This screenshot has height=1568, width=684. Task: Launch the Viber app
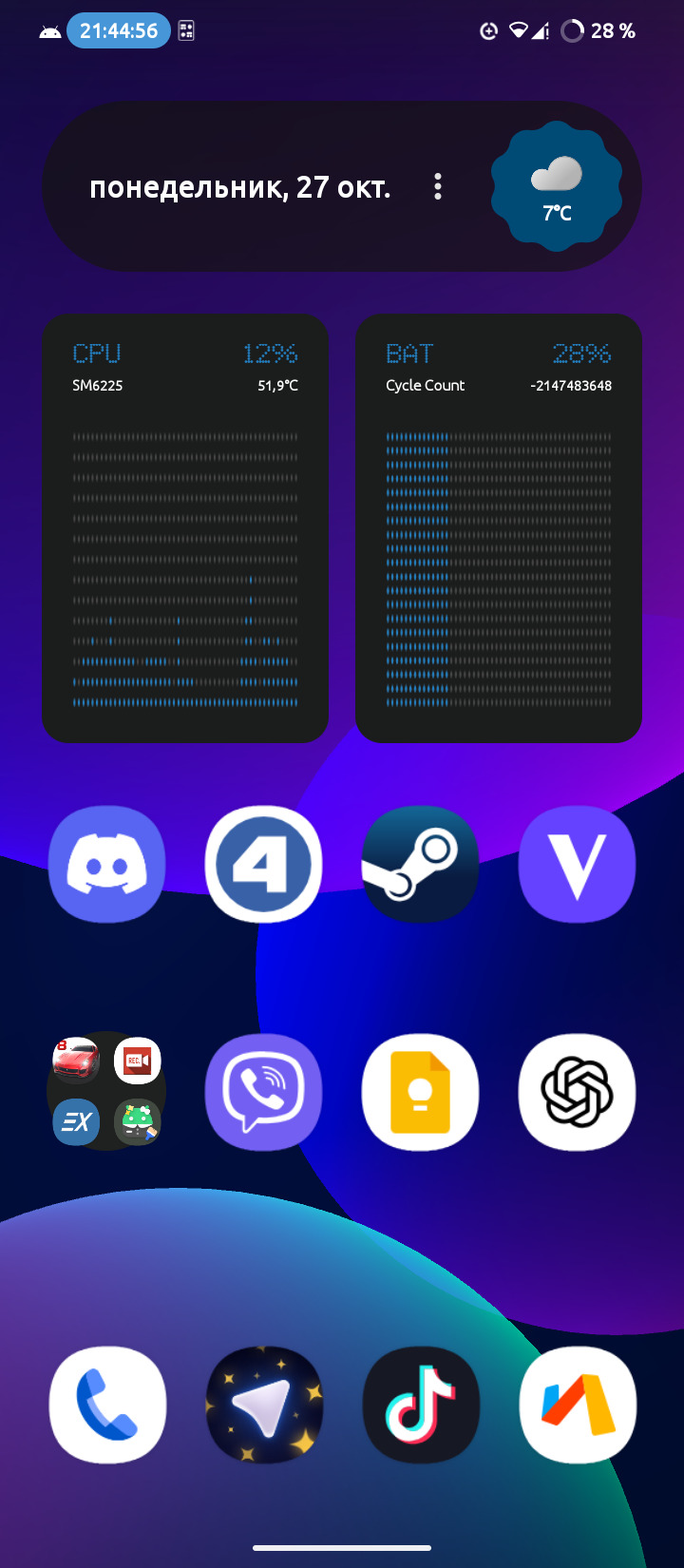point(263,1091)
